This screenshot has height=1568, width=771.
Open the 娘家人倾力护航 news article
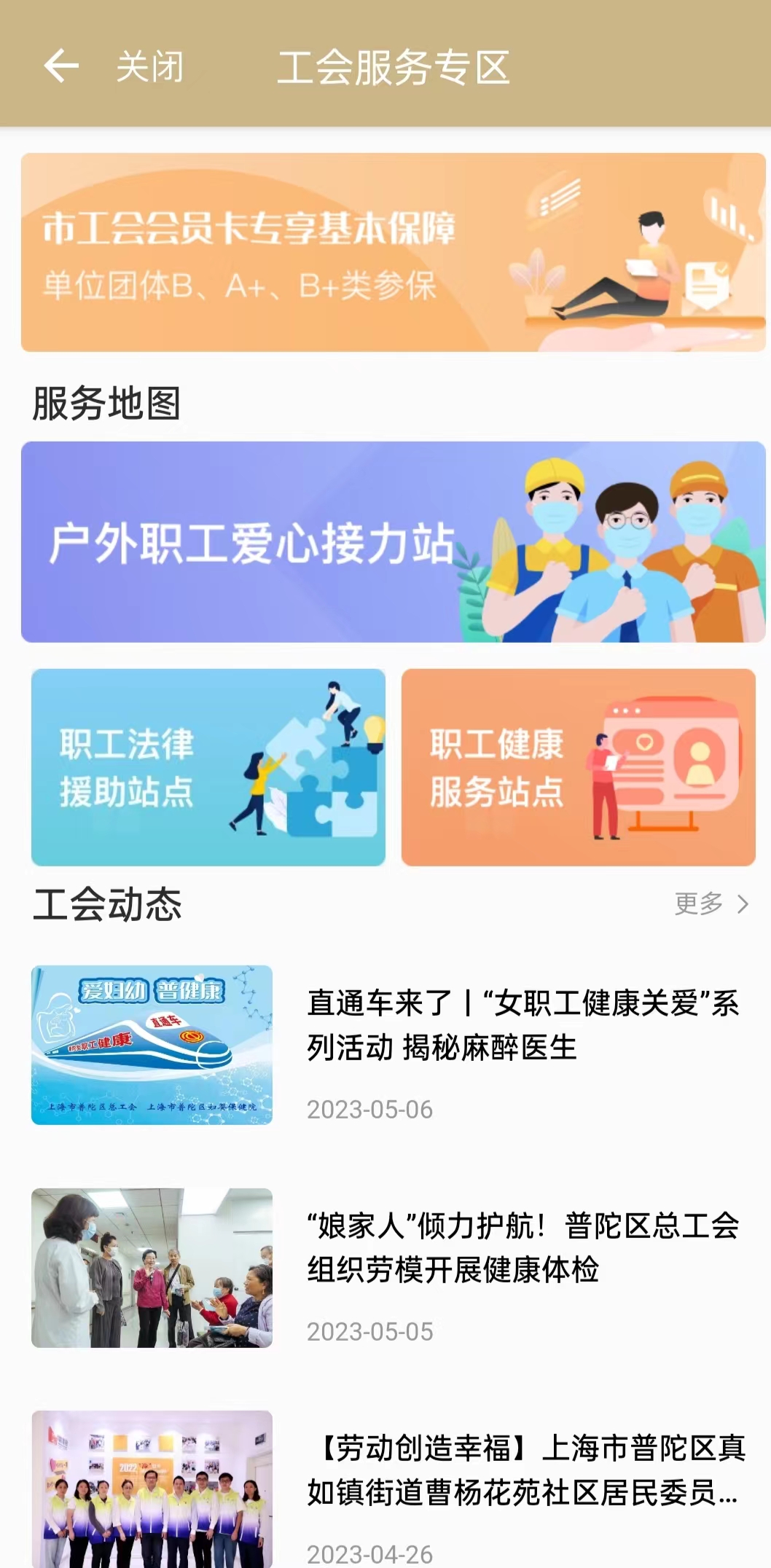[523, 1247]
